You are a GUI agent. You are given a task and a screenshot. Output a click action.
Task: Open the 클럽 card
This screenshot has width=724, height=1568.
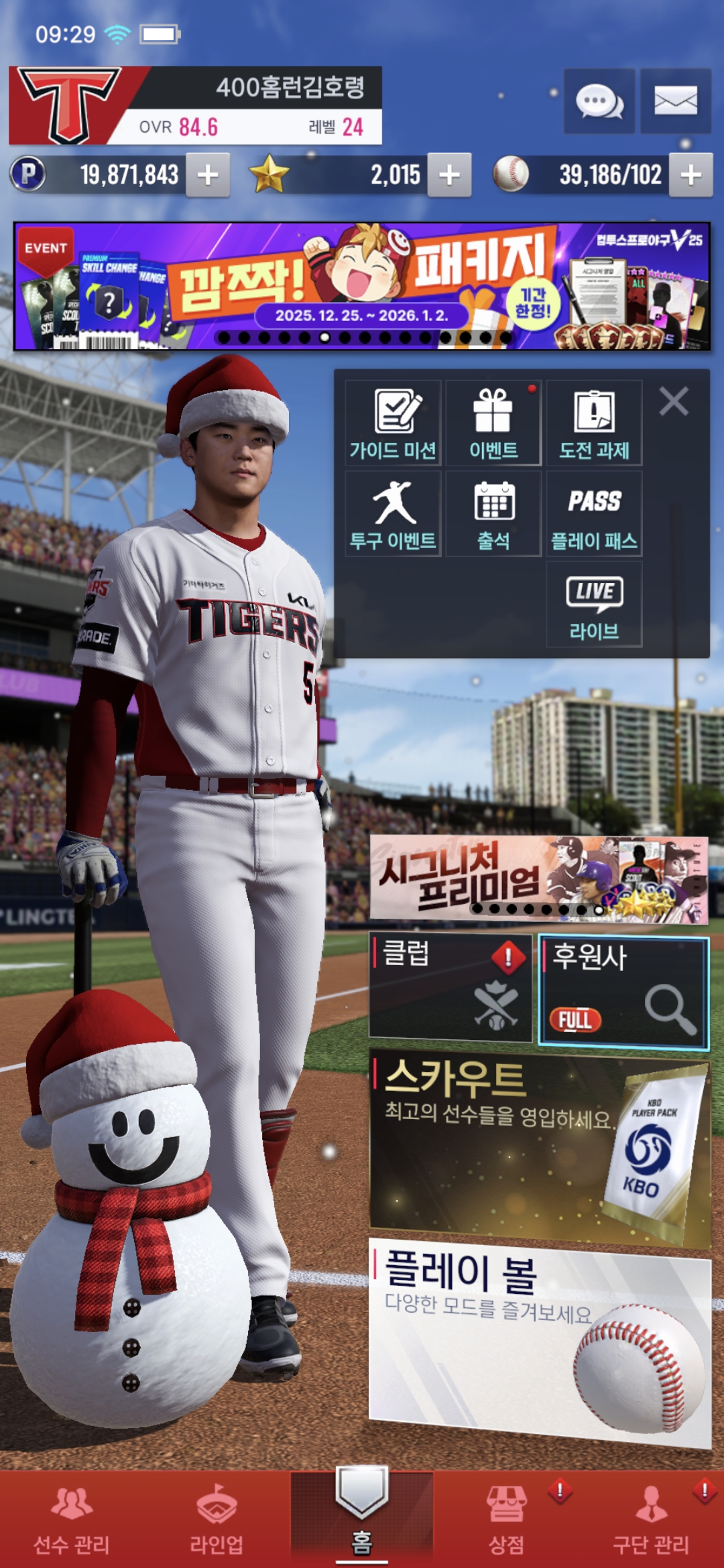coord(450,987)
